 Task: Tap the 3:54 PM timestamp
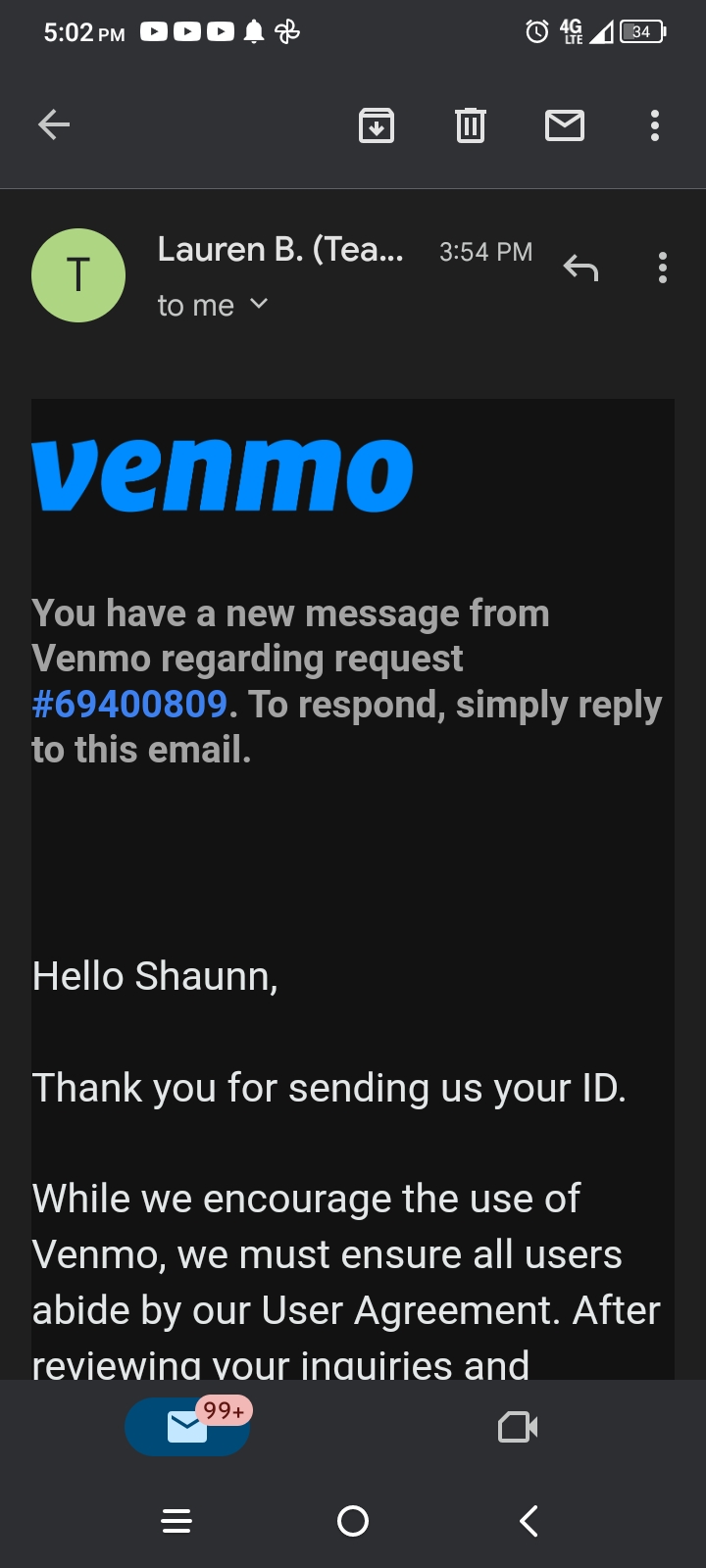(x=485, y=252)
